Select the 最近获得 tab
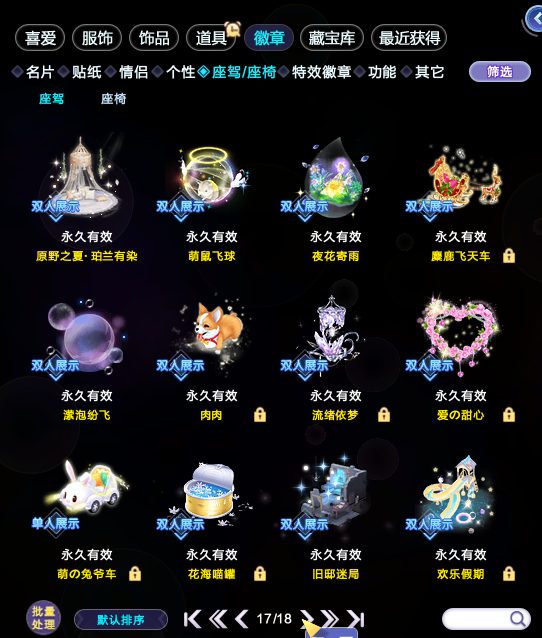542x638 pixels. tap(409, 38)
